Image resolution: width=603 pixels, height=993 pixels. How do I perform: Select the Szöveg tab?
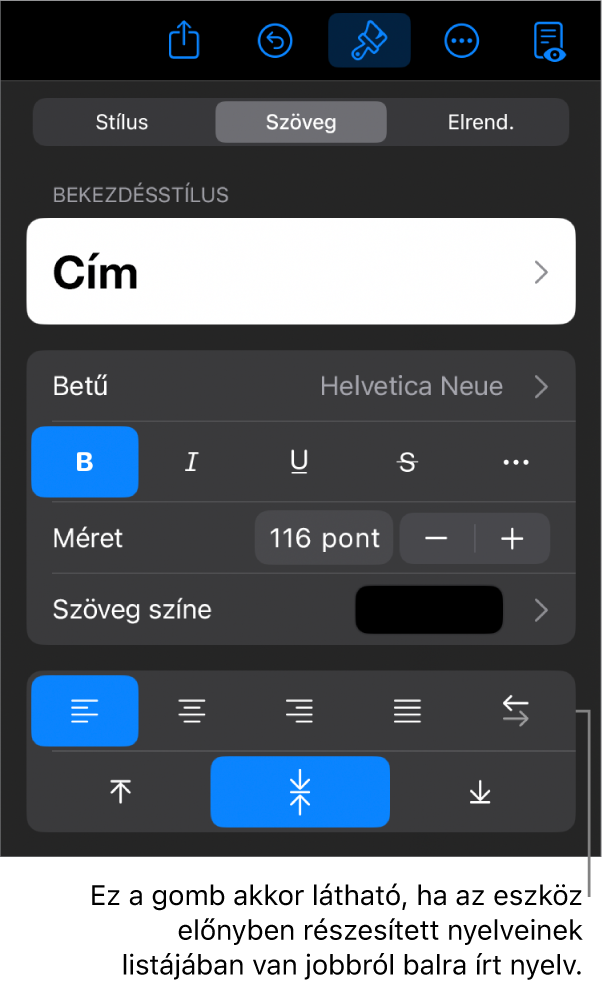[301, 123]
